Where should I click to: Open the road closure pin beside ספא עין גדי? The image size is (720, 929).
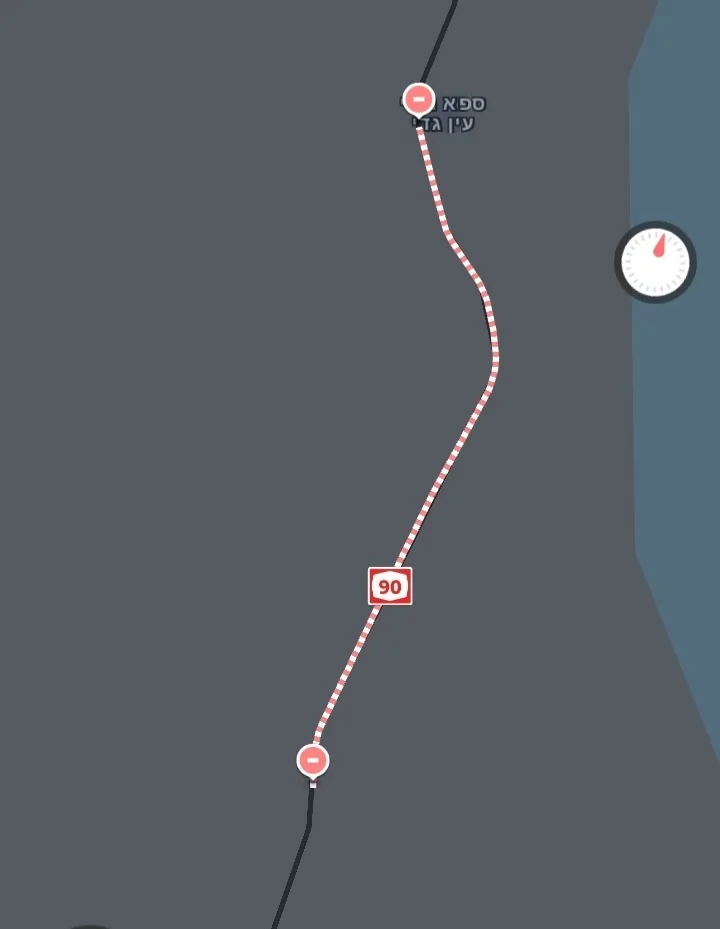tap(418, 99)
